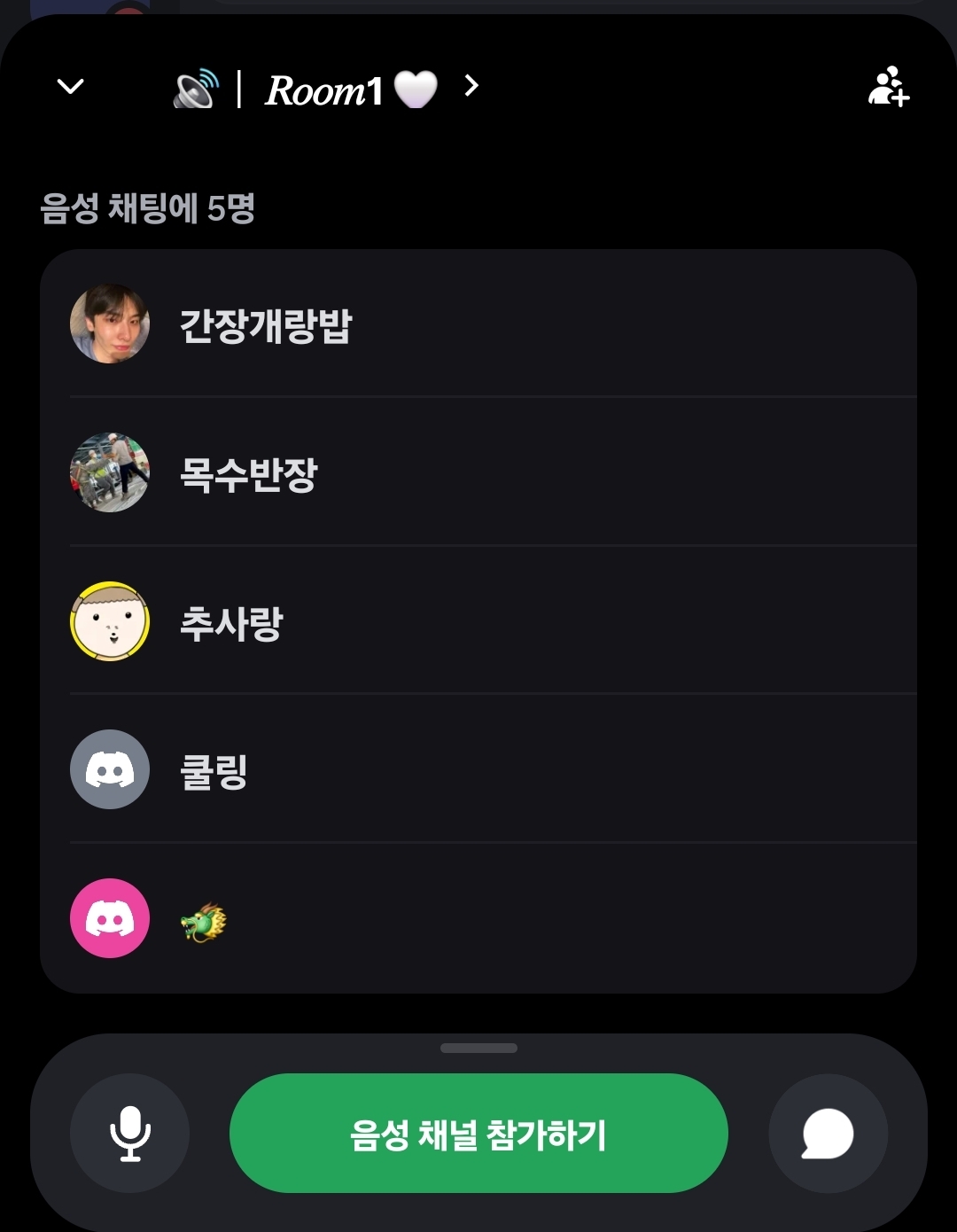Join with 음성 채널 참가하기 button

(x=478, y=1134)
